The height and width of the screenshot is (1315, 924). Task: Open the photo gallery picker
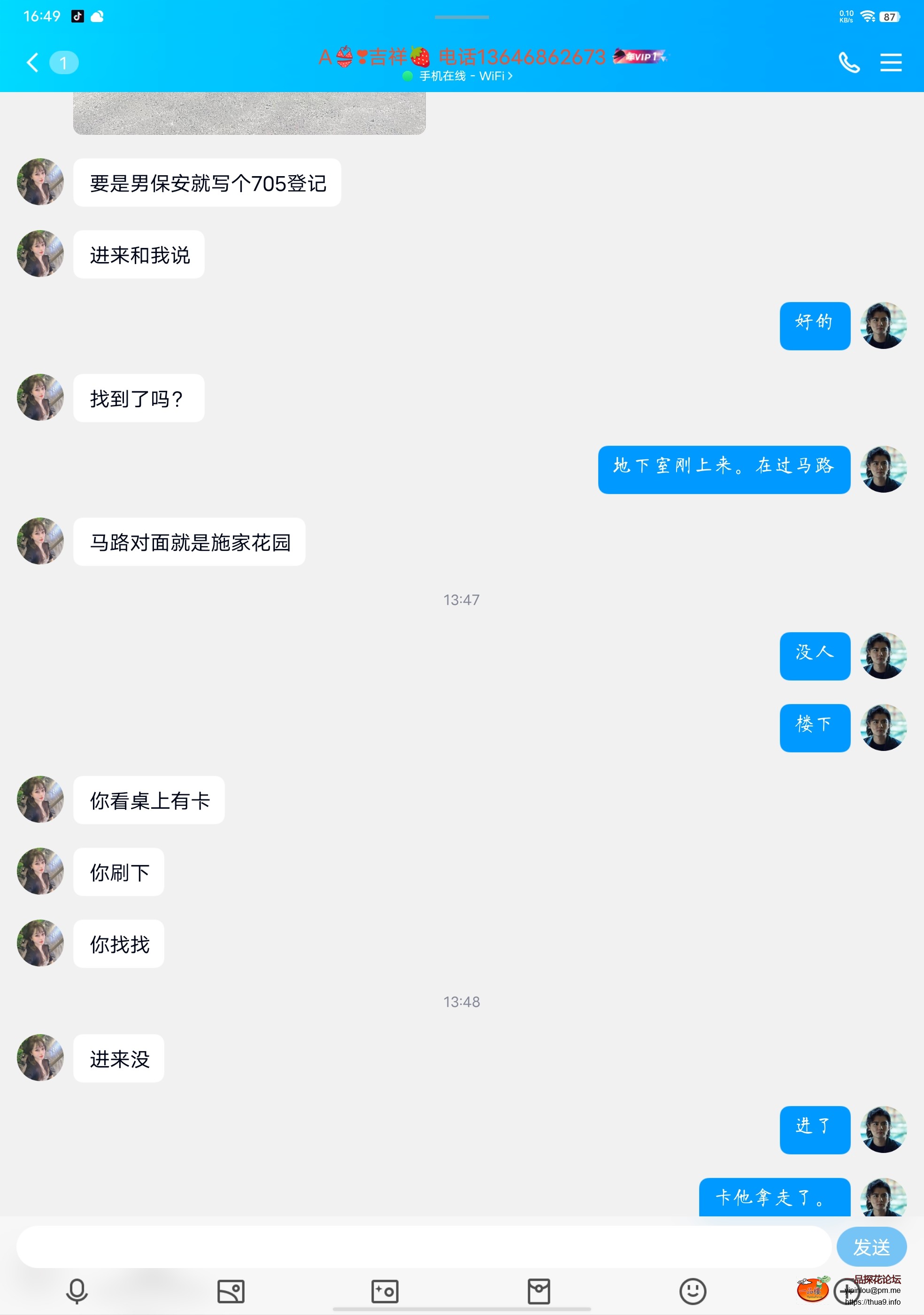231,1291
